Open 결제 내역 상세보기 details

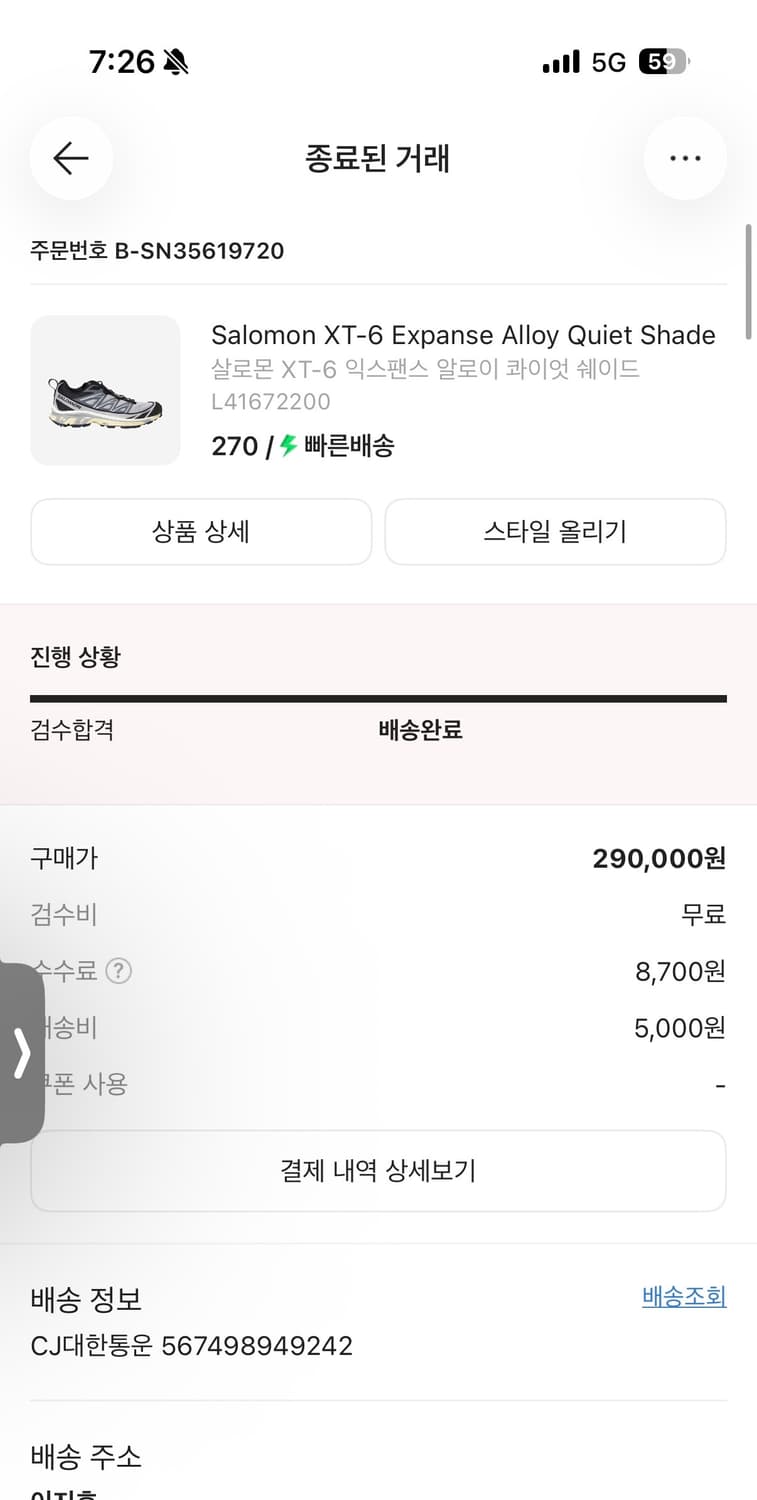tap(378, 1170)
